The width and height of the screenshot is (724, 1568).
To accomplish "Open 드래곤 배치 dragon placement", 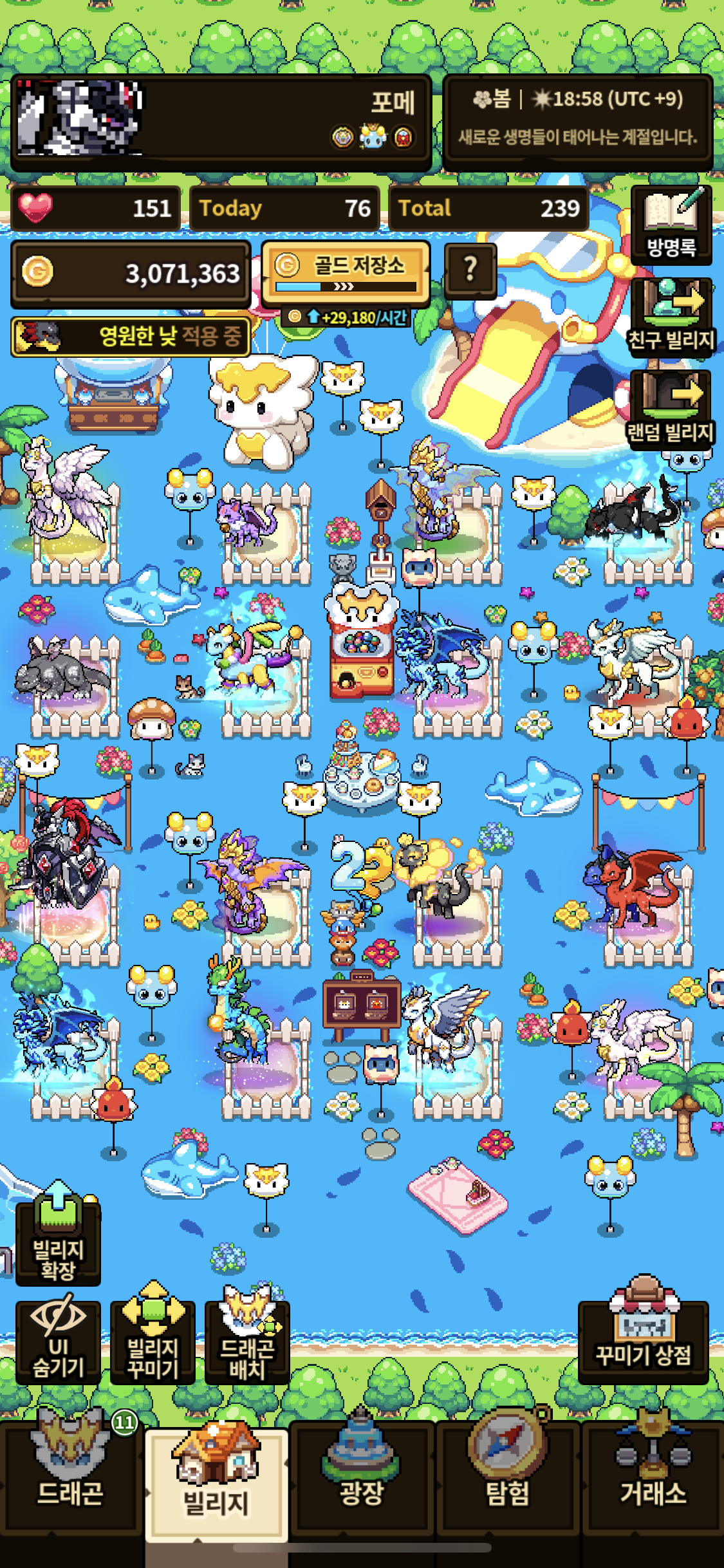I will coord(247,1342).
